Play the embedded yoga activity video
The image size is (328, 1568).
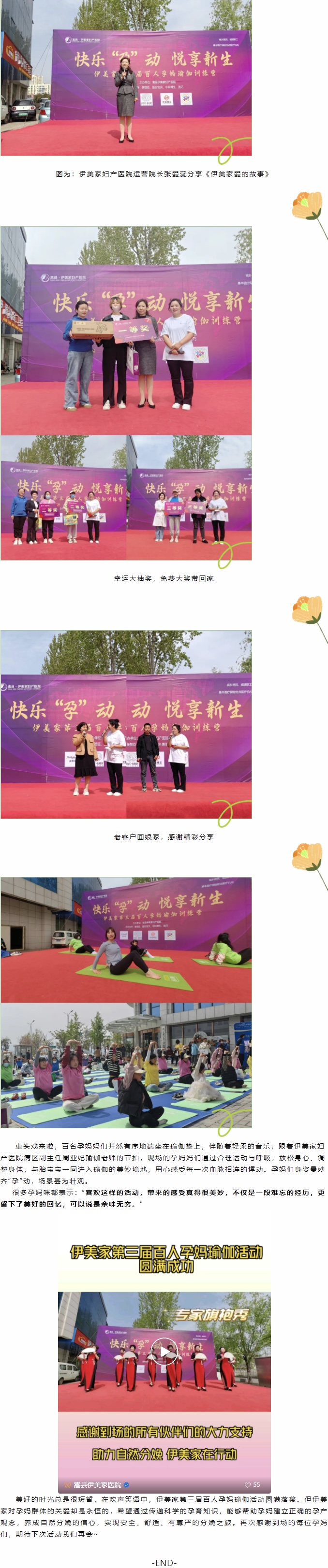click(164, 1351)
